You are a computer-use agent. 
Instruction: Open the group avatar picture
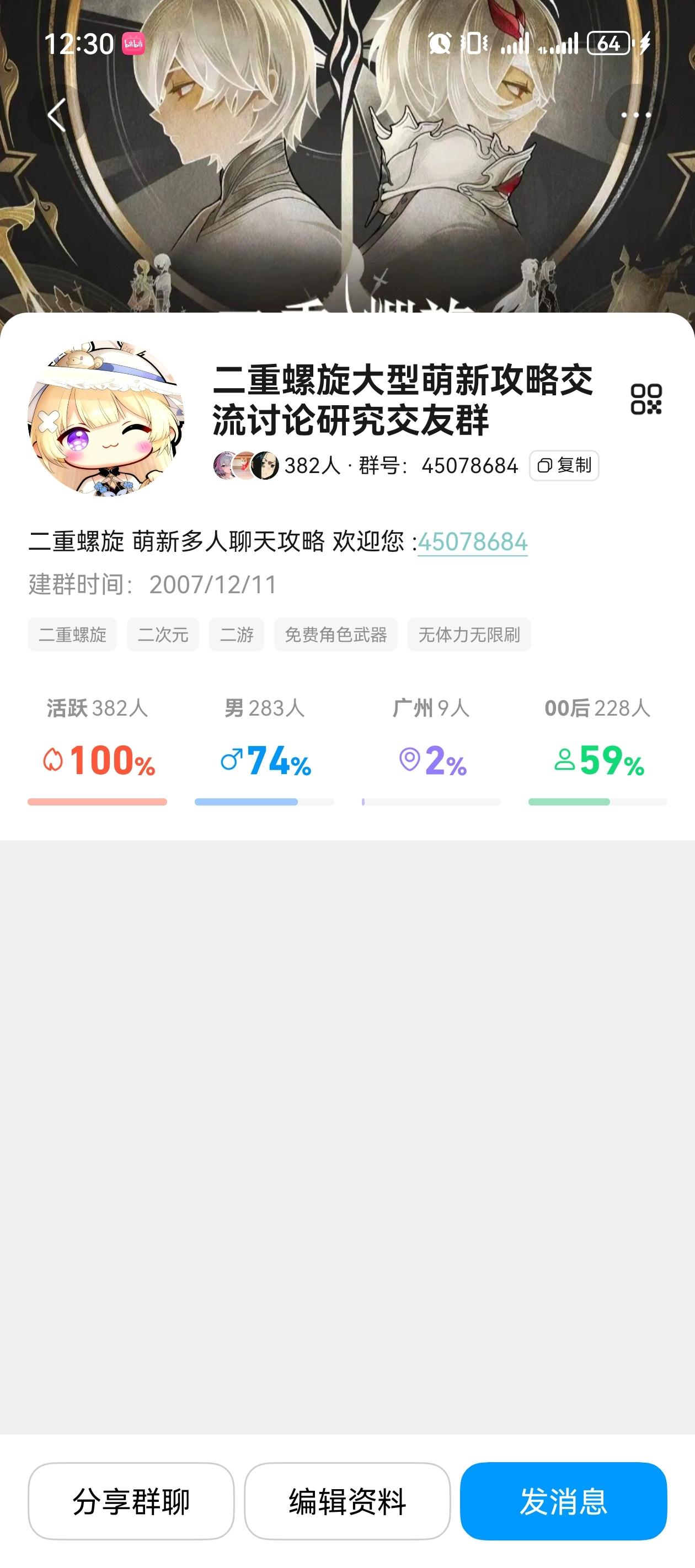(x=106, y=418)
